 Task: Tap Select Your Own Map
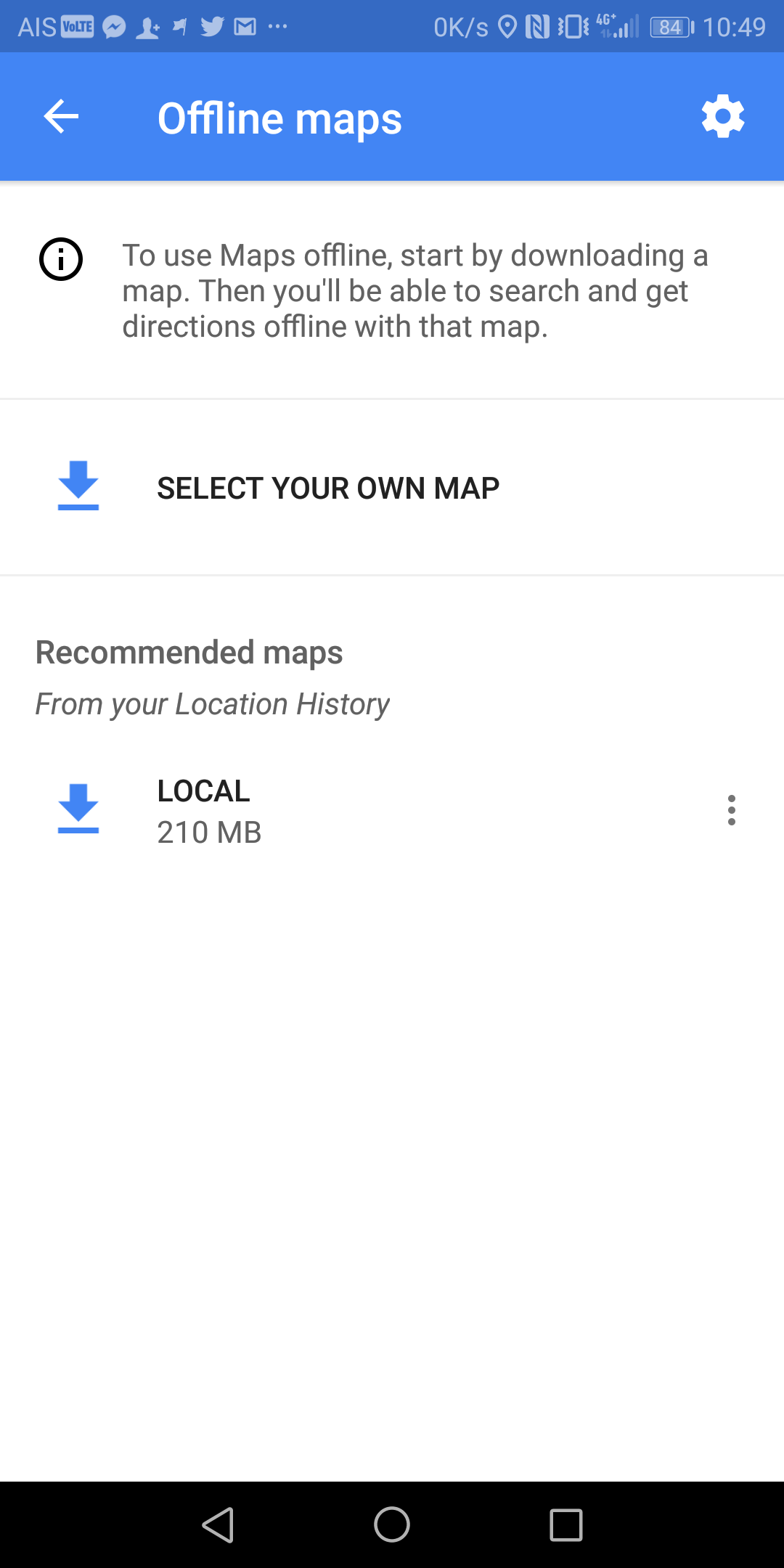(x=328, y=488)
